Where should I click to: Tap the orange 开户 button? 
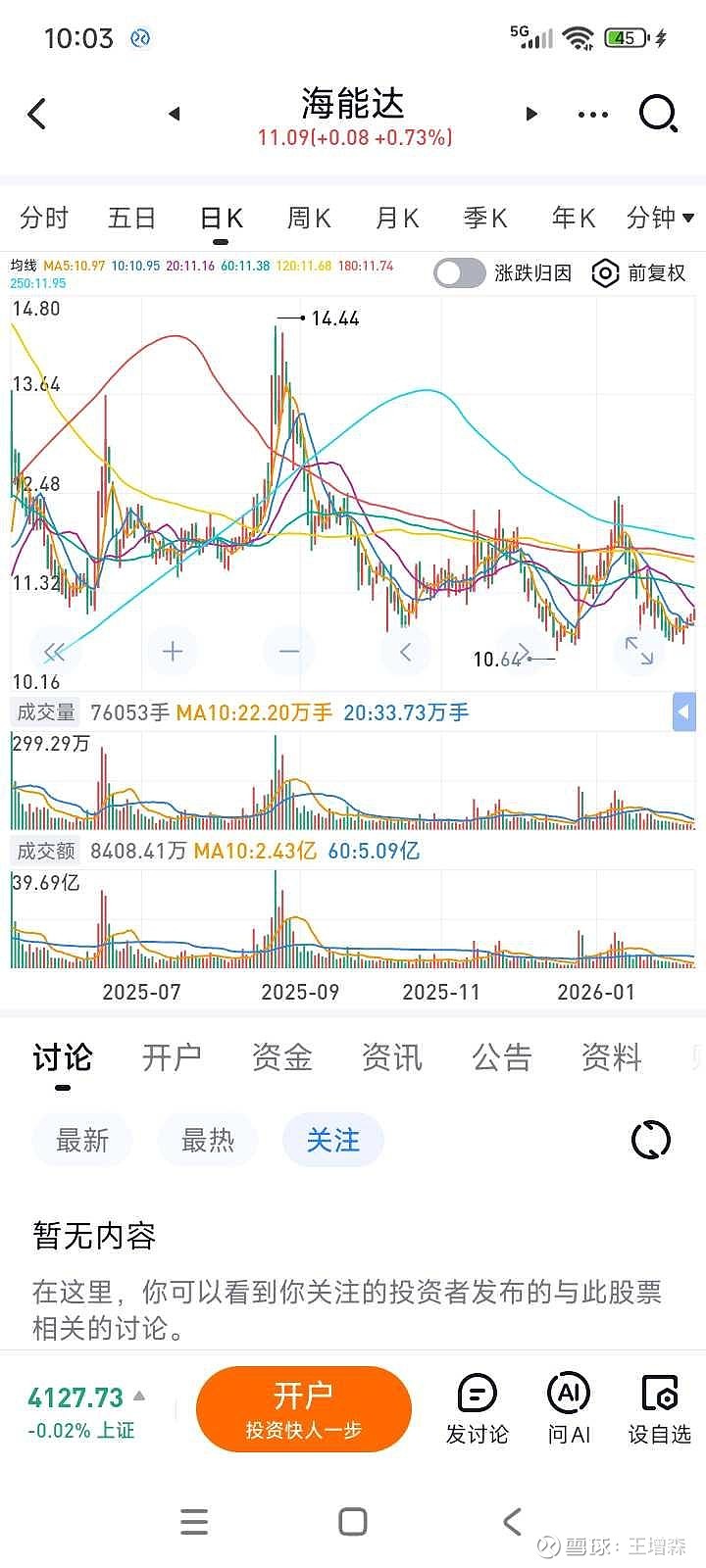click(303, 1409)
